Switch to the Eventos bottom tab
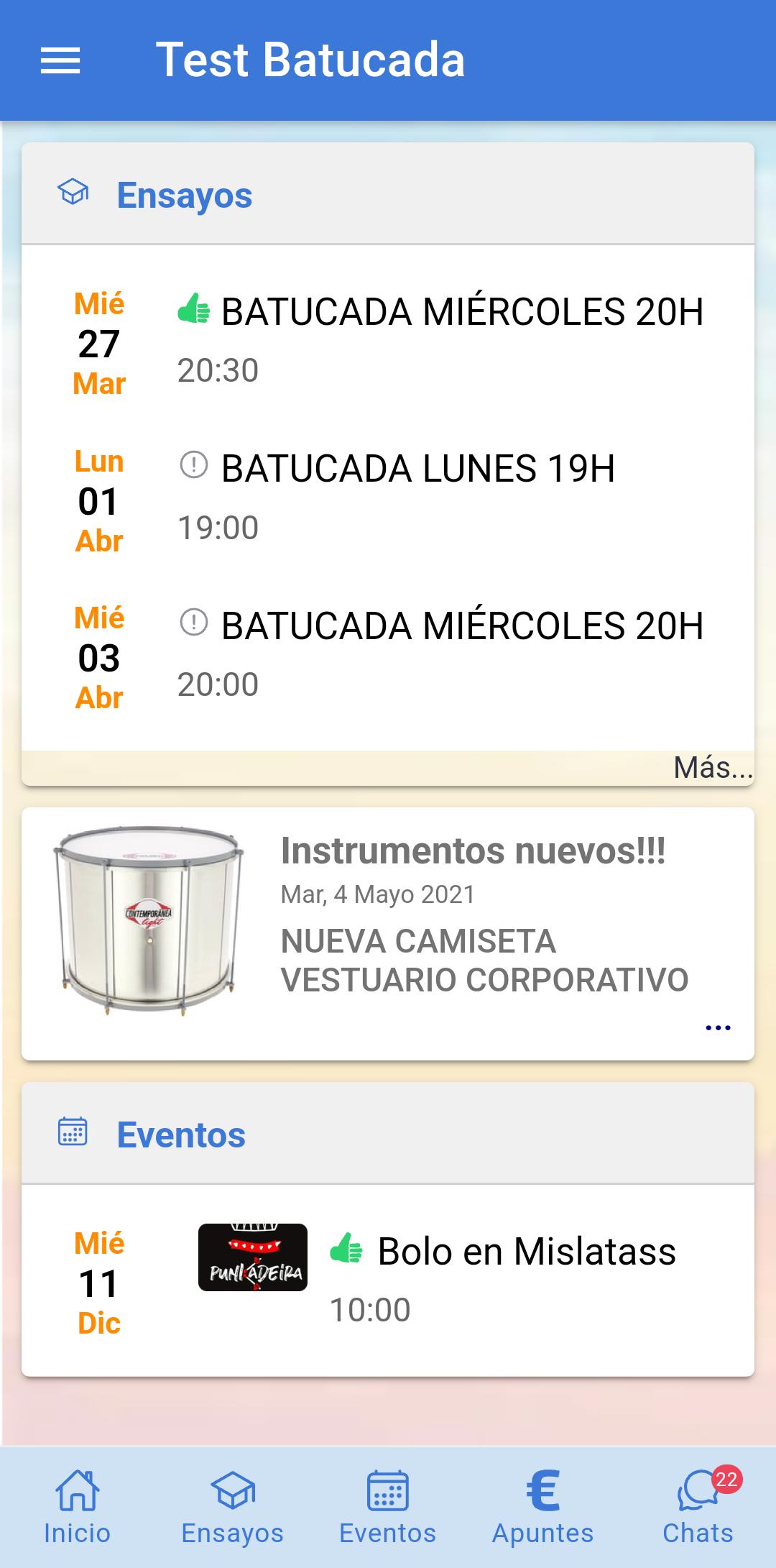This screenshot has width=776, height=1568. pyautogui.click(x=388, y=1507)
